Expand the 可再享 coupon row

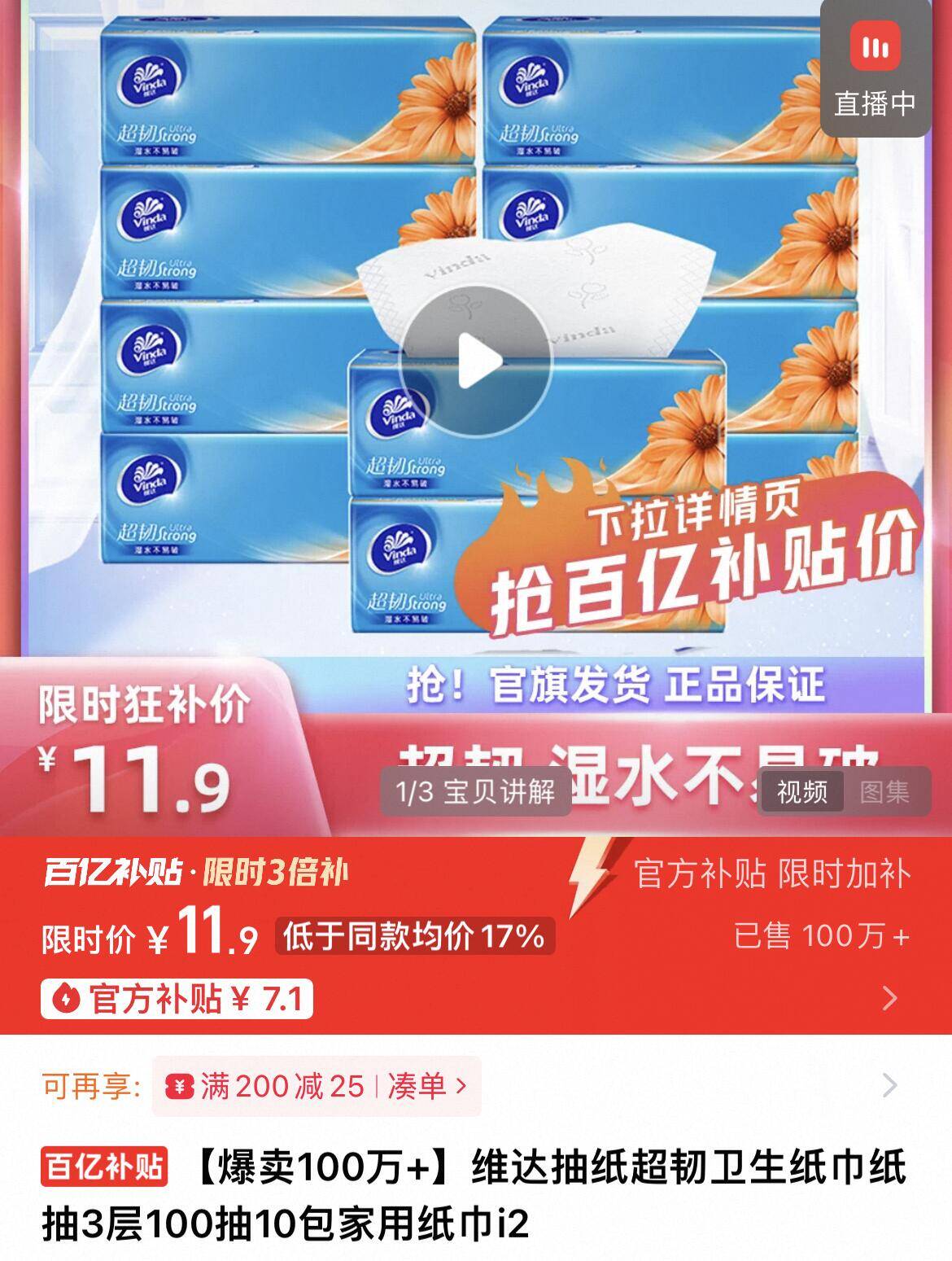pos(889,1086)
